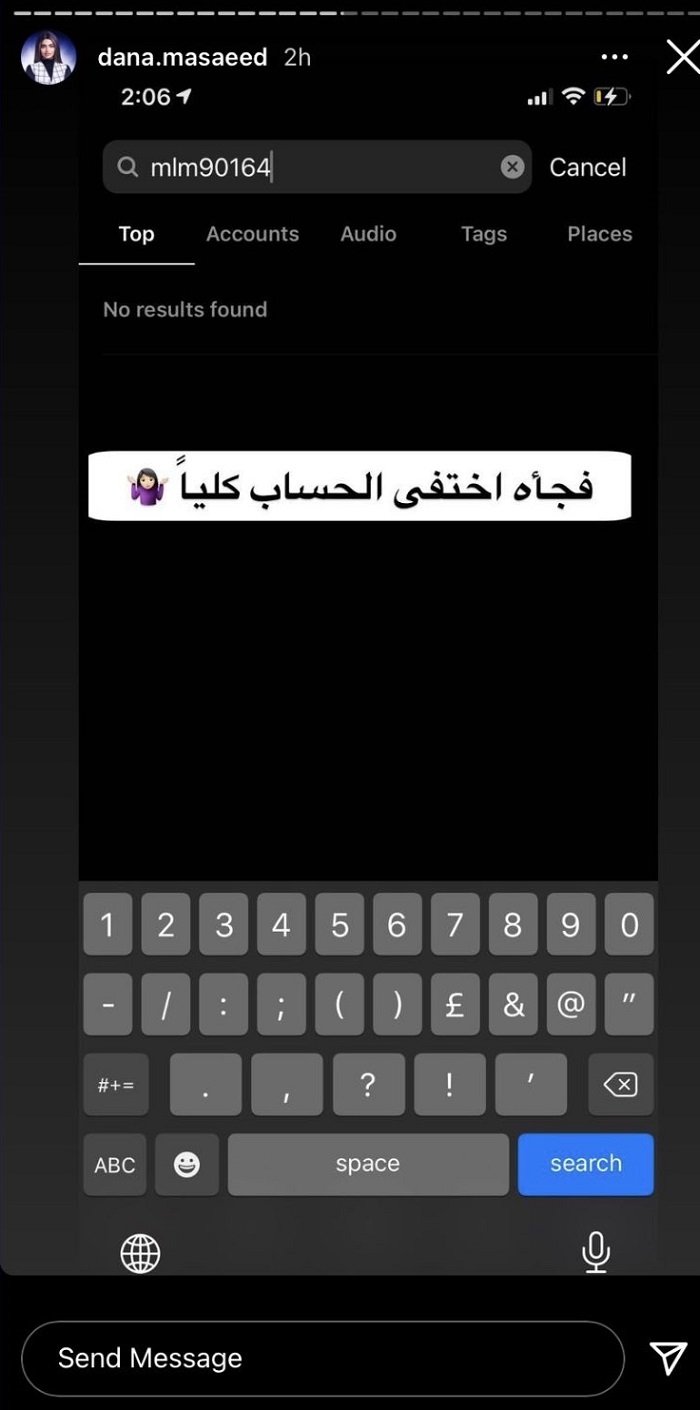Open dana.masaeed's profile picture
Image resolution: width=700 pixels, height=1410 pixels.
(x=48, y=58)
